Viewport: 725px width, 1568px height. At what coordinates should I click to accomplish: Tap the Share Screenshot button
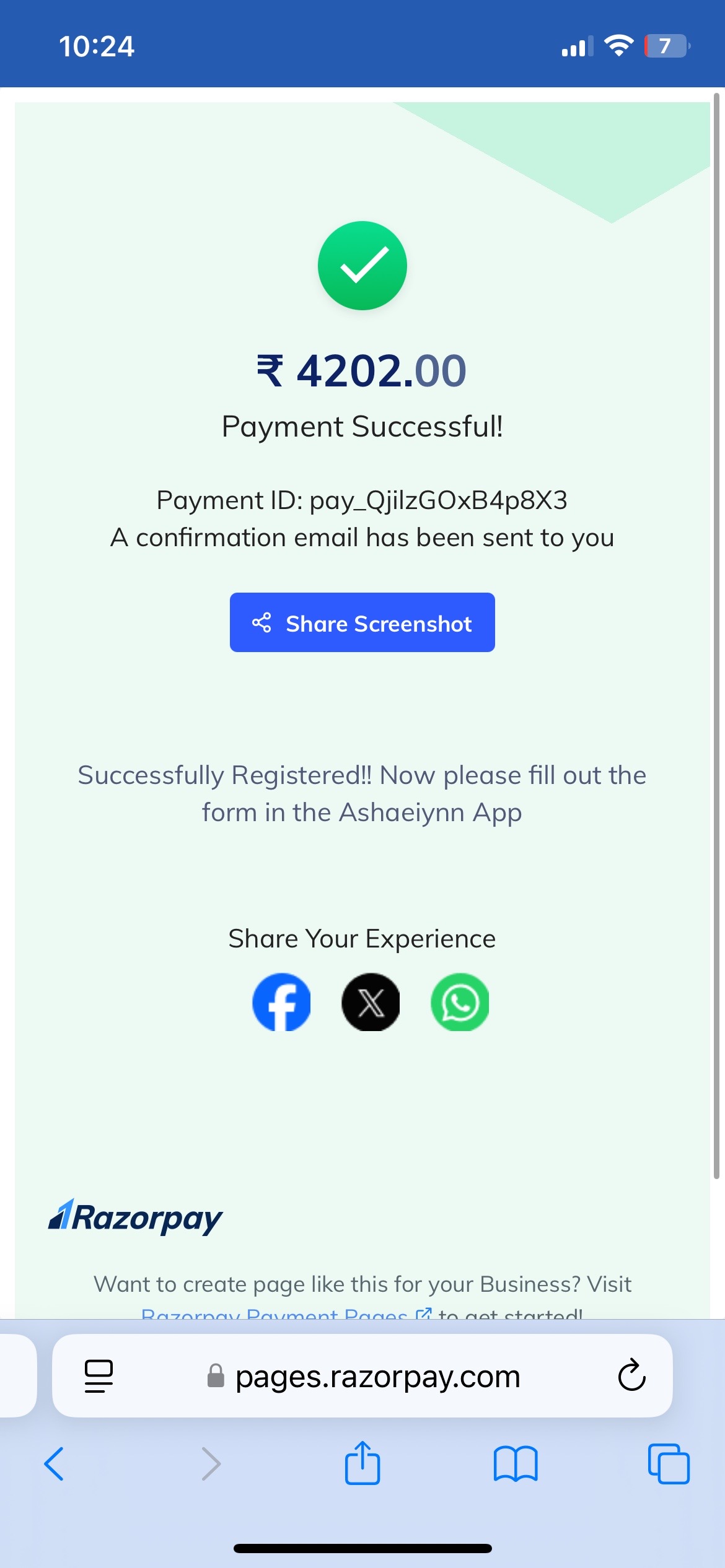[x=362, y=622]
